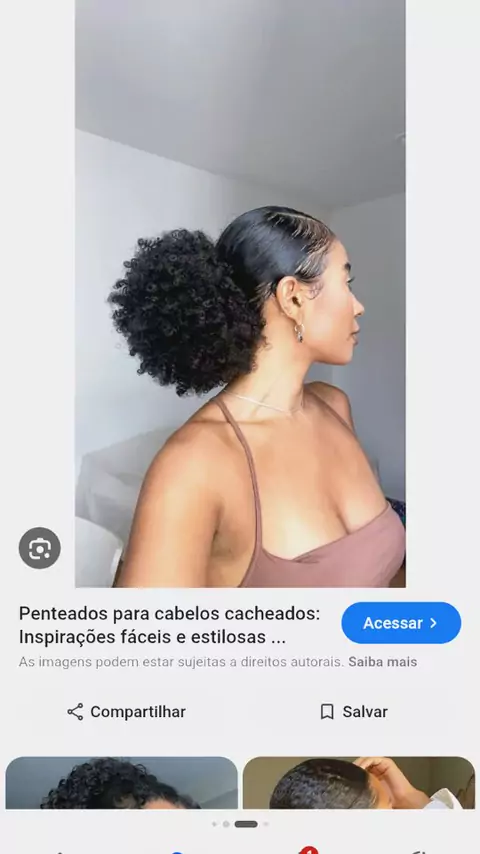
Task: Open the related curly hair thumbnail on left
Action: 121,782
